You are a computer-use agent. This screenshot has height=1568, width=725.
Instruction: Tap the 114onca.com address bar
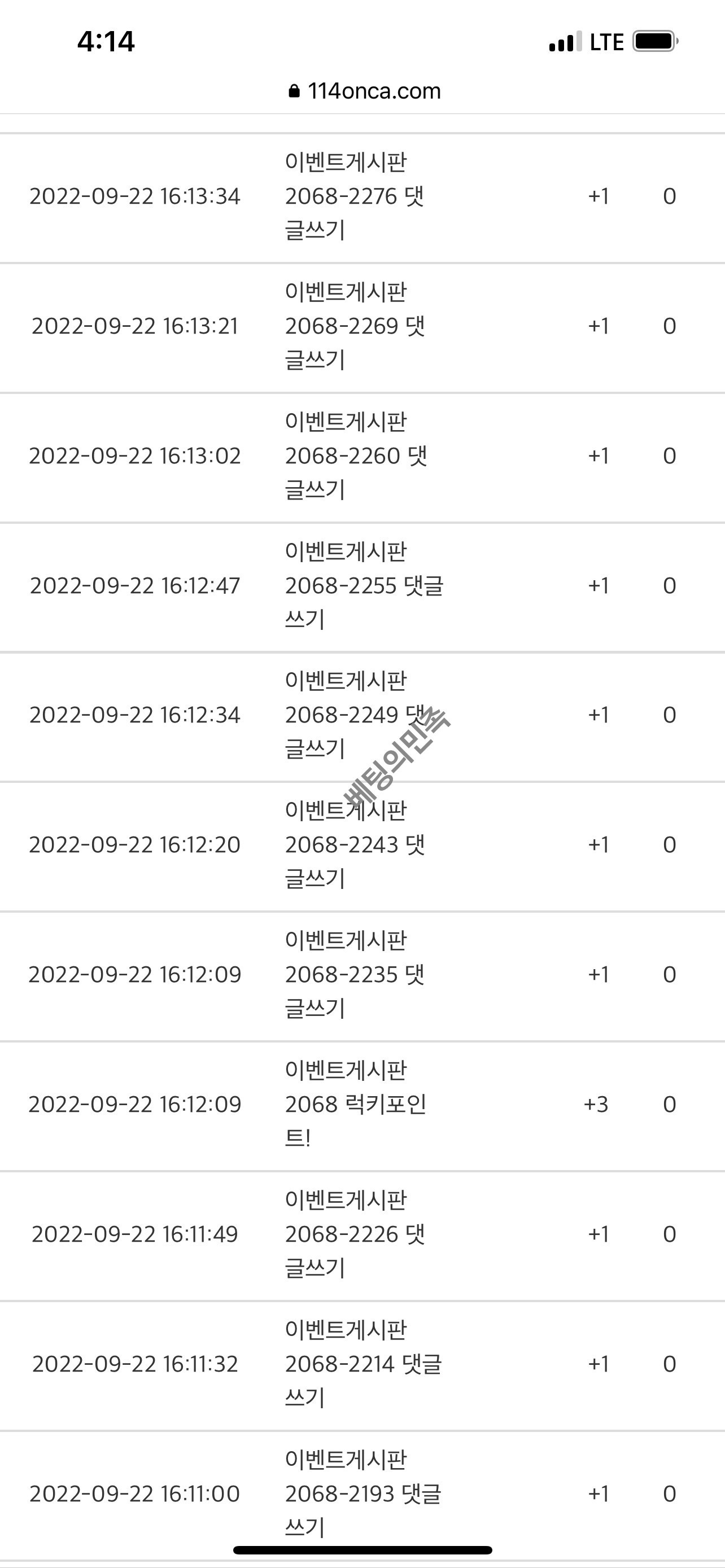(364, 91)
